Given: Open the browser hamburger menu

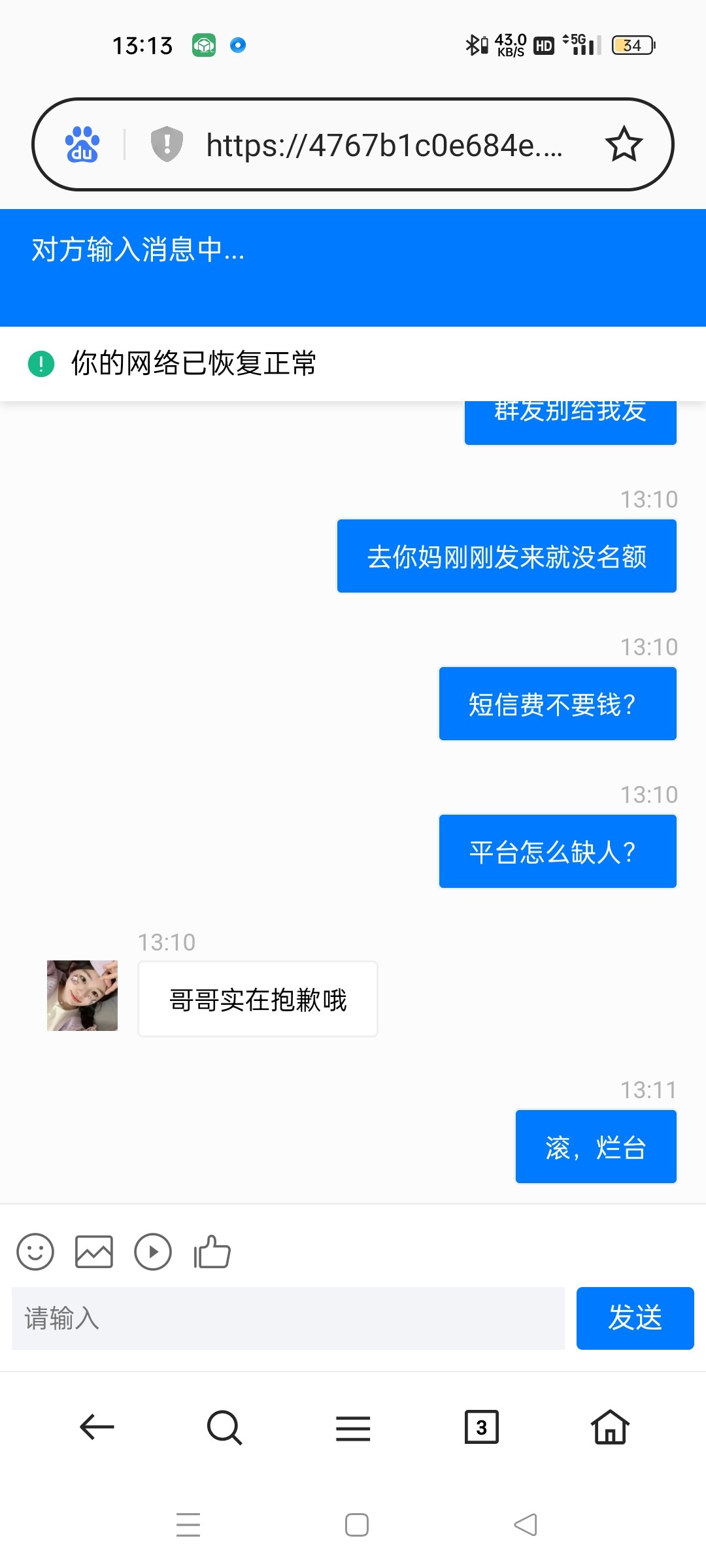Looking at the screenshot, I should click(353, 1428).
